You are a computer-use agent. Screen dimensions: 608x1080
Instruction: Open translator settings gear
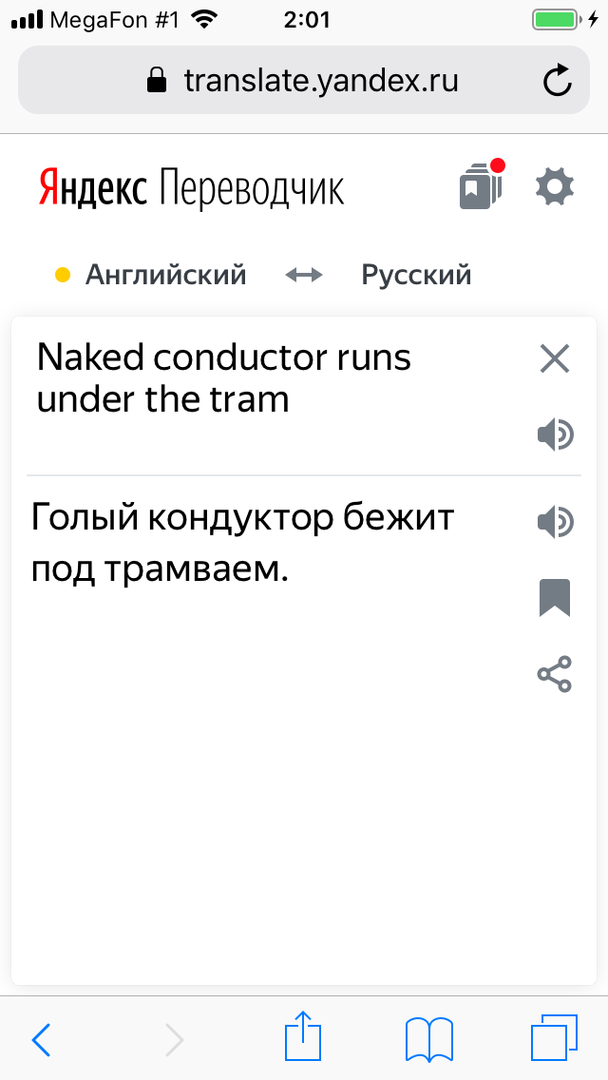click(555, 186)
